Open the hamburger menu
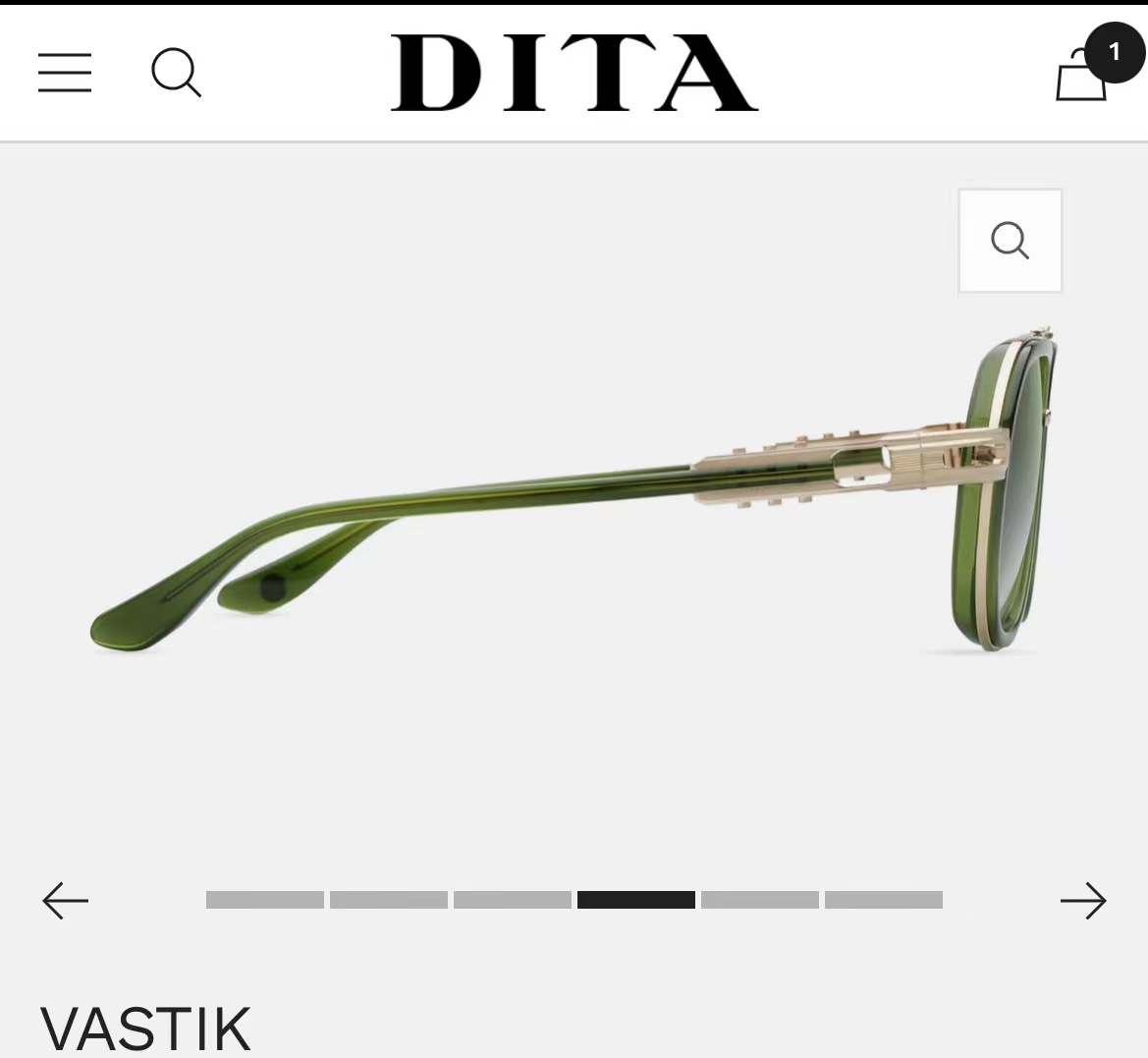The image size is (1148, 1058). pos(65,73)
